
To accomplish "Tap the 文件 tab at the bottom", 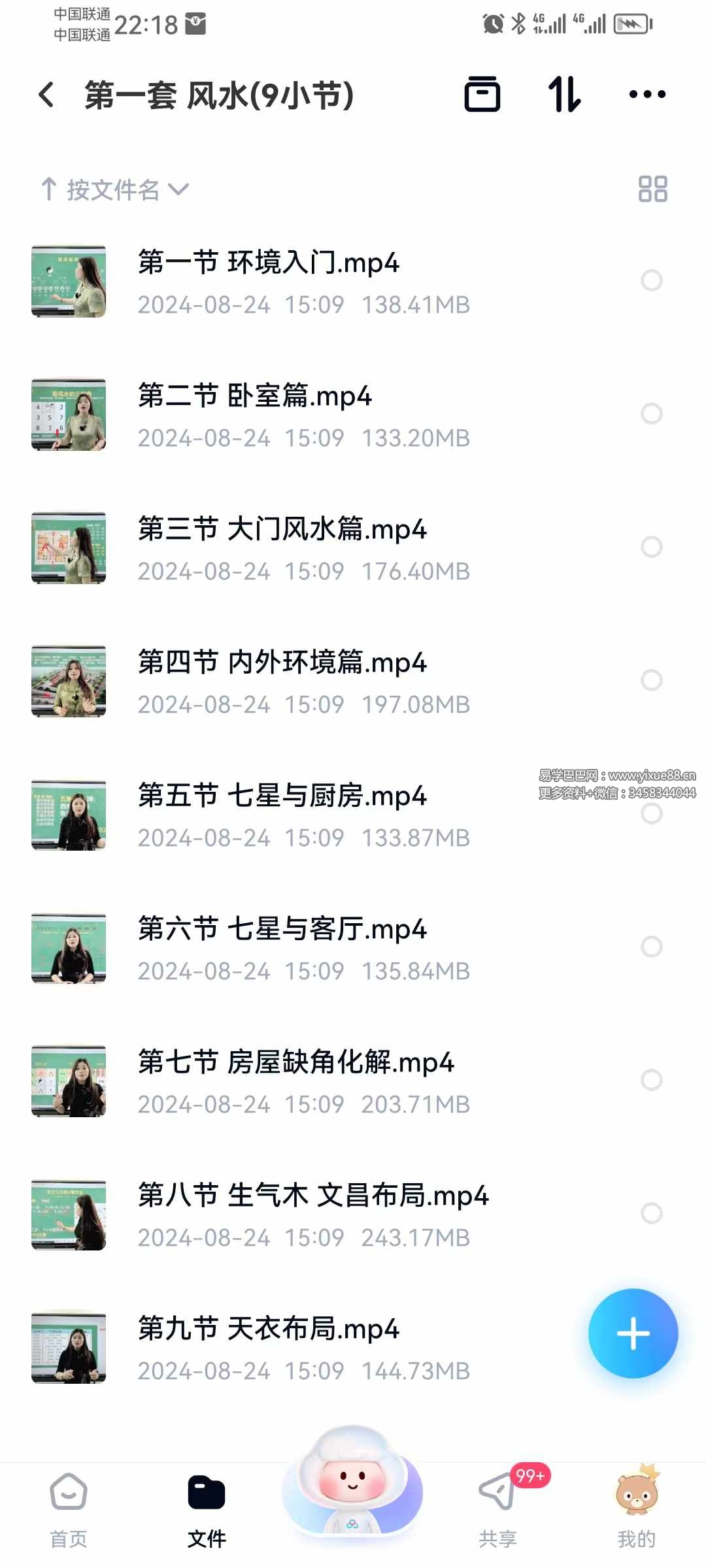I will pos(207,1509).
